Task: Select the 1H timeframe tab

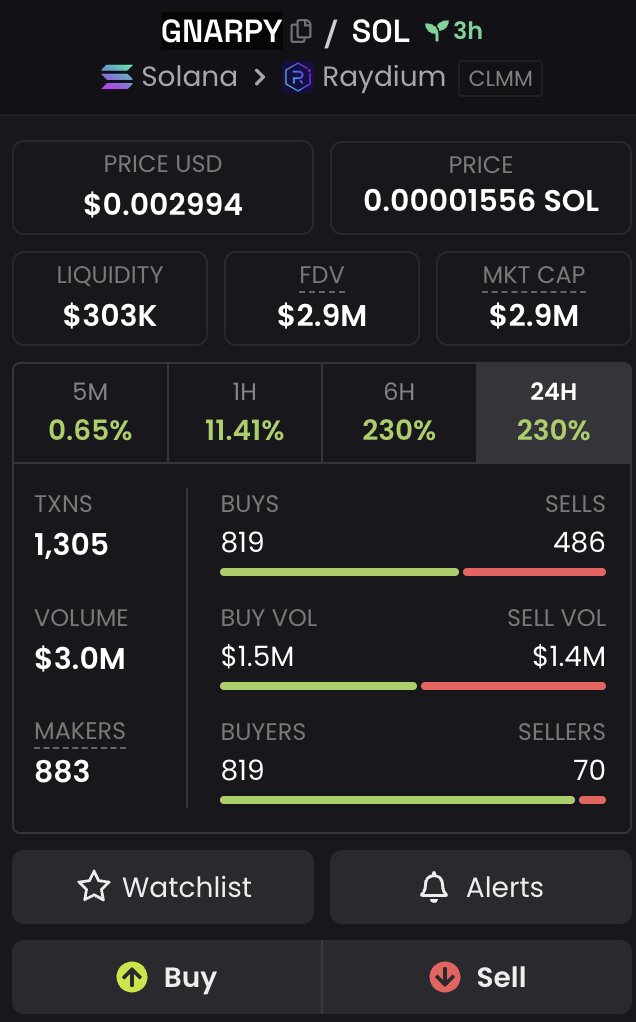Action: coord(244,412)
